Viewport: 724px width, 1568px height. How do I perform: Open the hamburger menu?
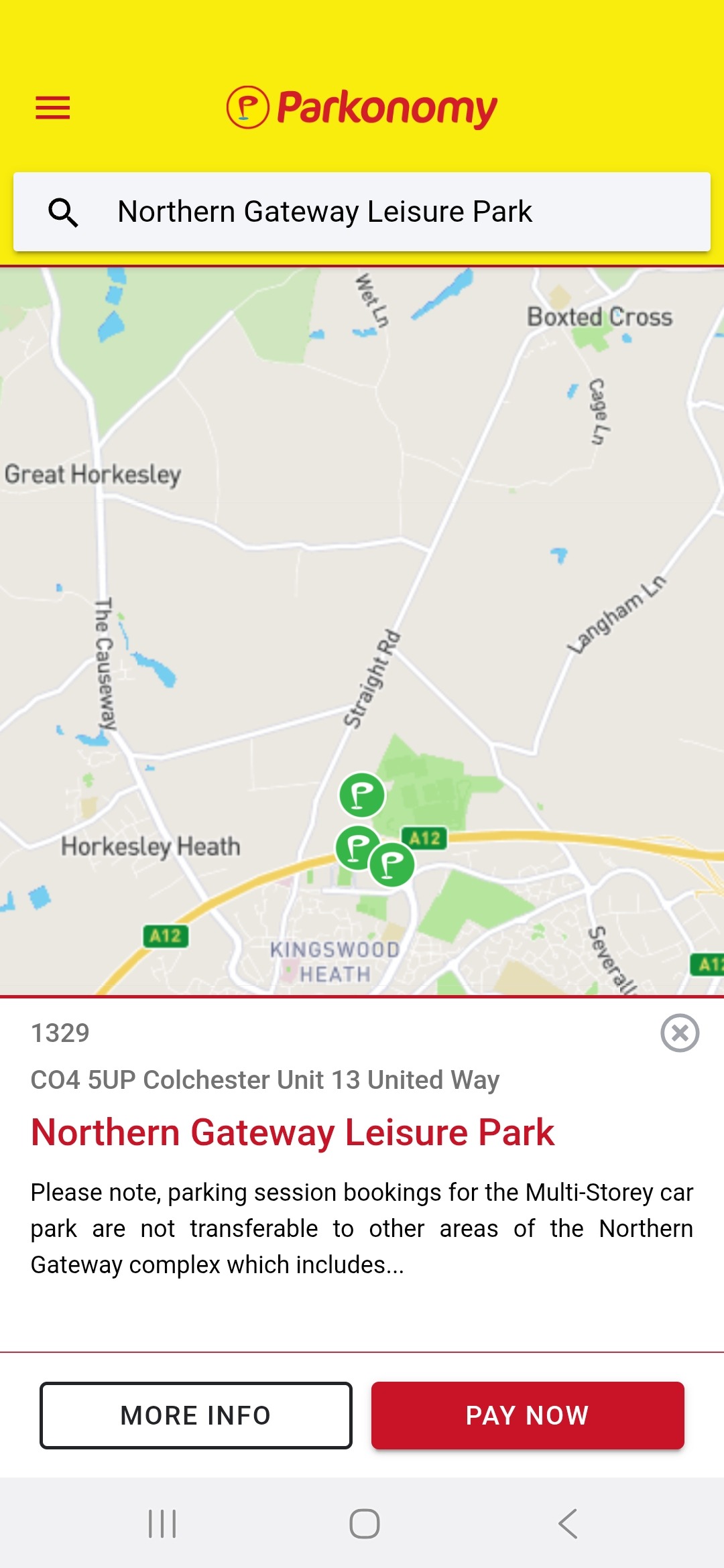[53, 108]
